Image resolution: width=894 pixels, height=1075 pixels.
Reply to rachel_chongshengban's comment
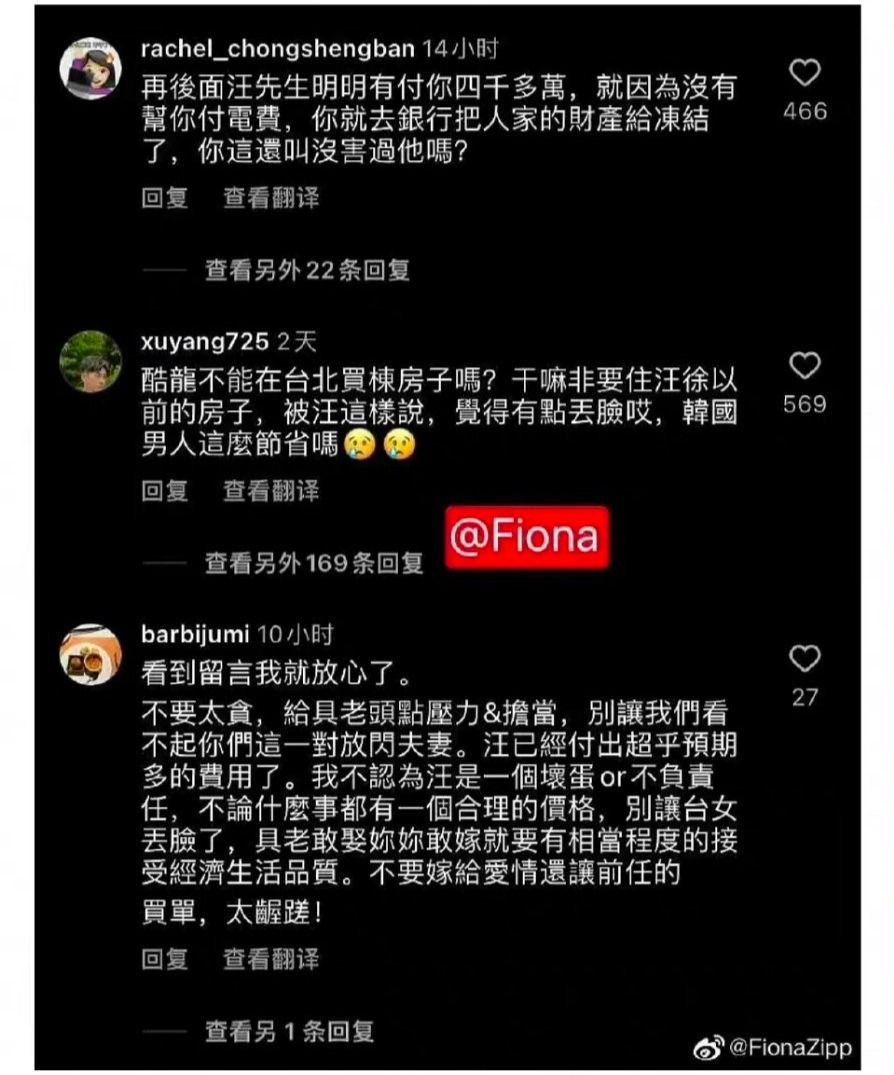[x=165, y=198]
